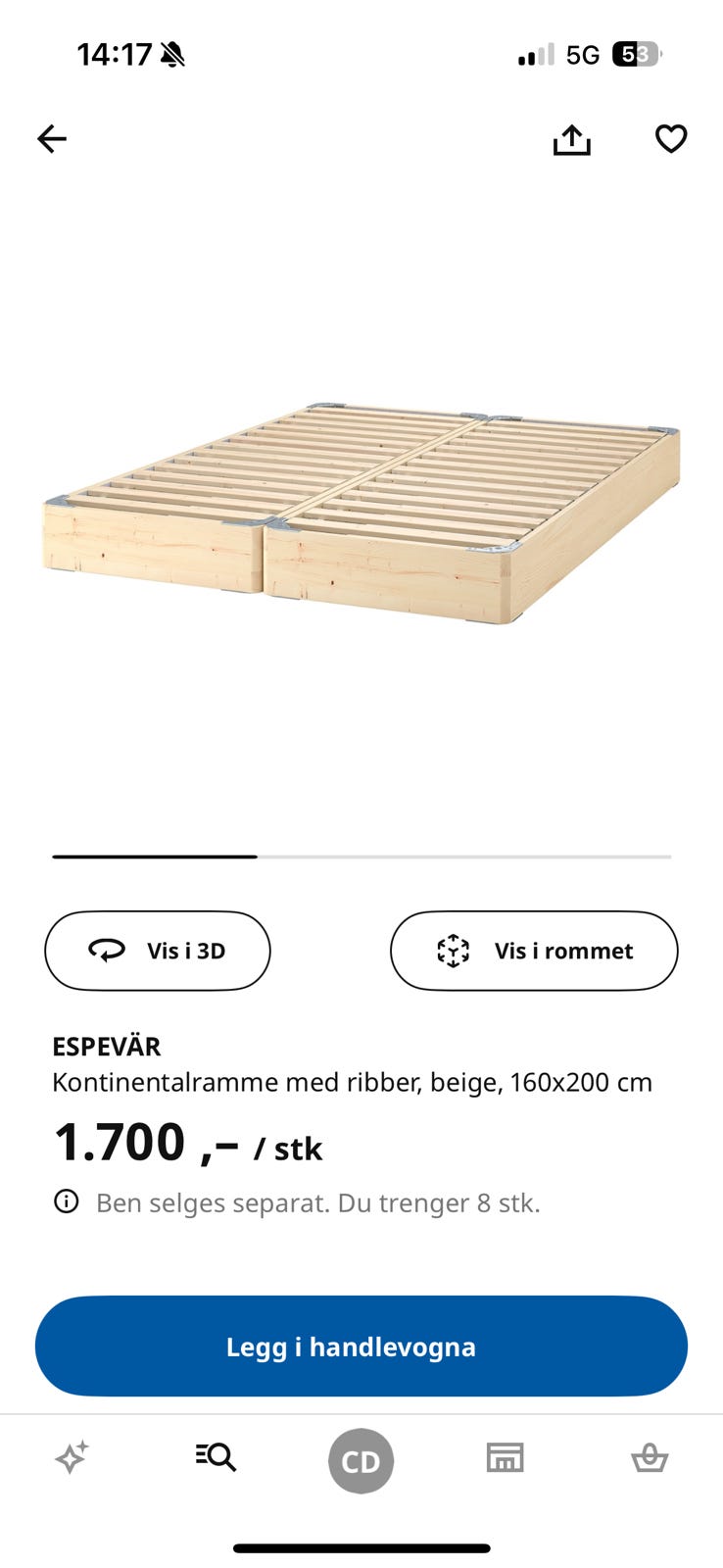
Task: Tap the 5G indicator in the status bar
Action: tap(582, 55)
